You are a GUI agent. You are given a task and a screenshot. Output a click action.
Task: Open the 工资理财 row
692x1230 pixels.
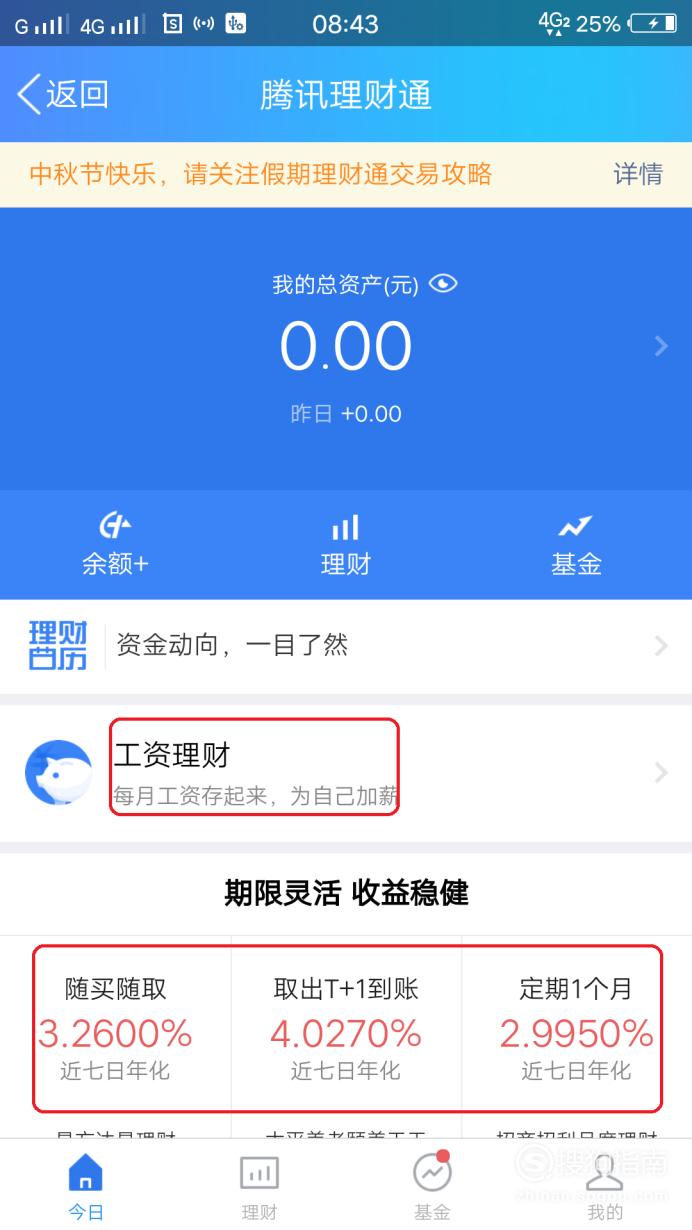coord(346,773)
